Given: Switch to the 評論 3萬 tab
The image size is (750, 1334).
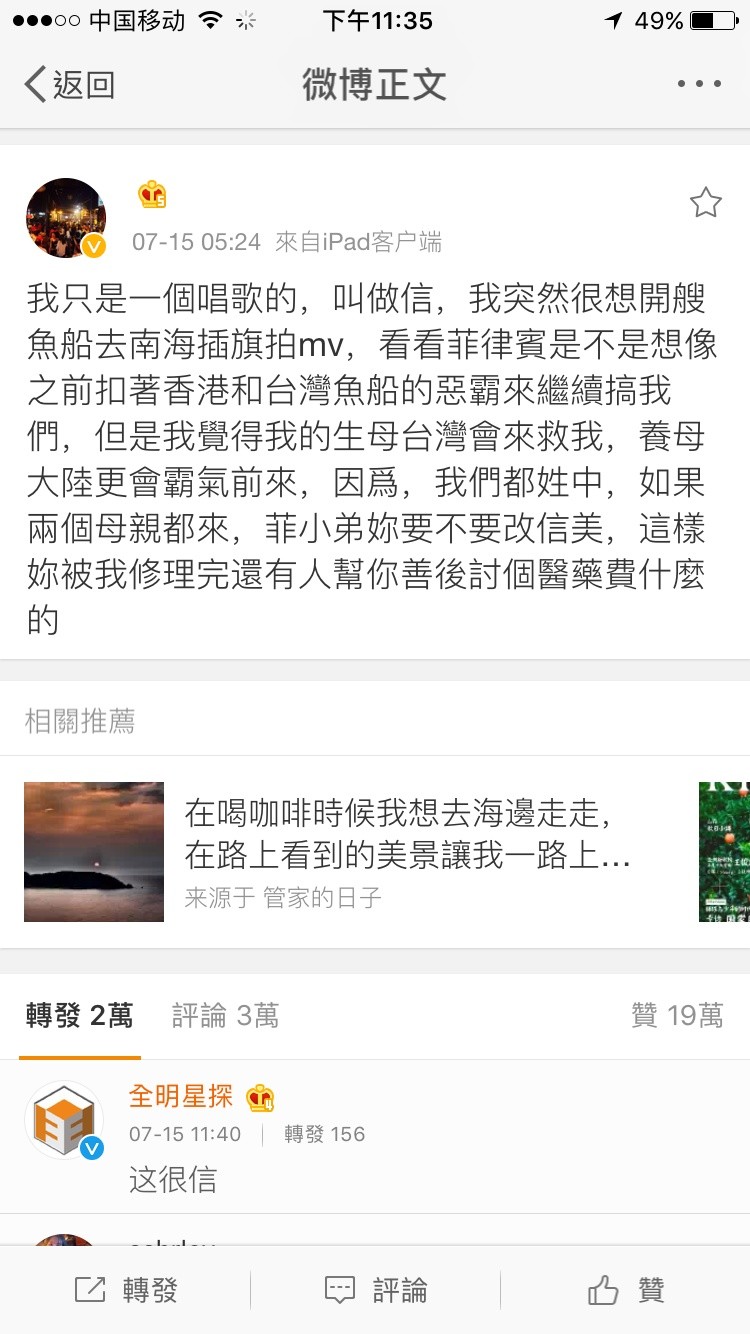Looking at the screenshot, I should point(225,1016).
